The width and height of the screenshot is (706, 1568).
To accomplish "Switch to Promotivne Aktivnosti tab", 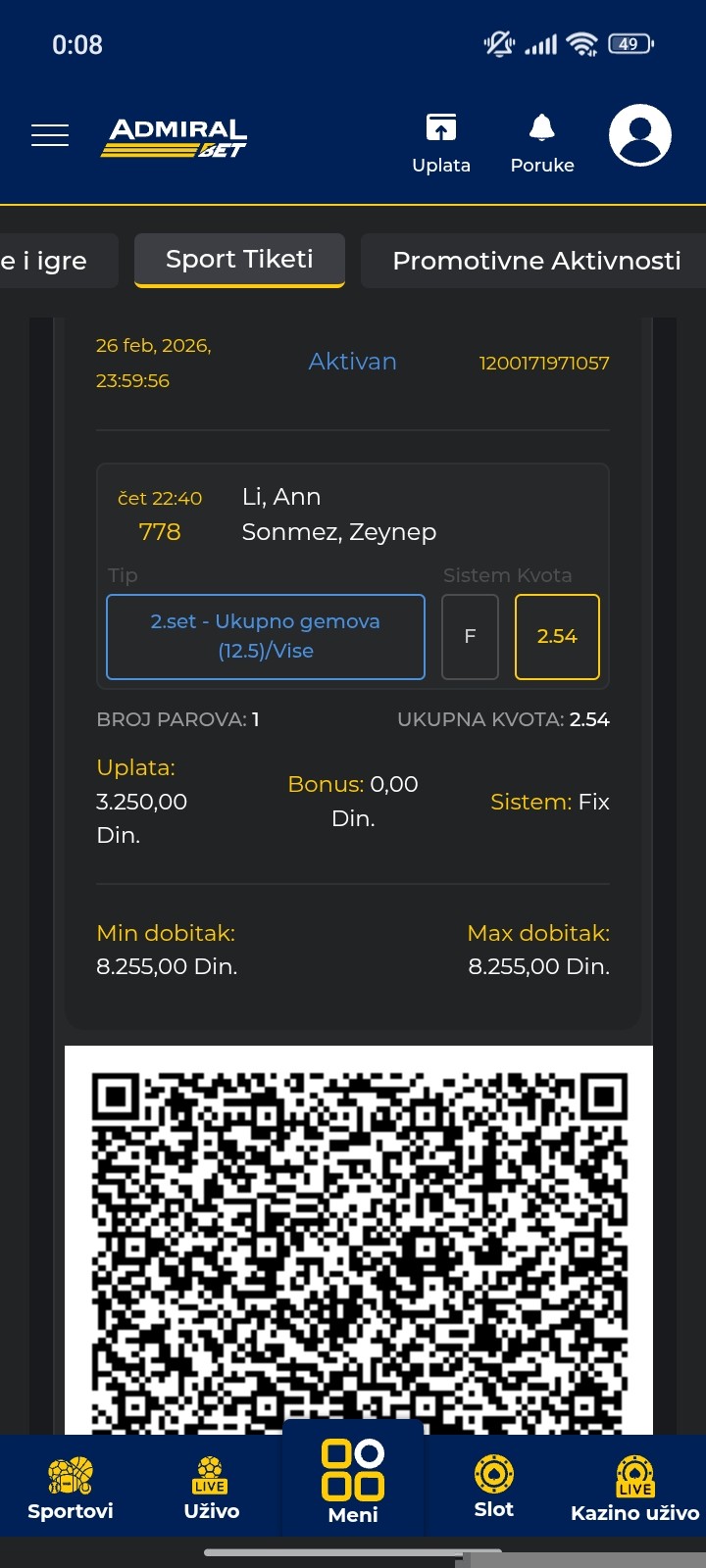I will pos(535,261).
